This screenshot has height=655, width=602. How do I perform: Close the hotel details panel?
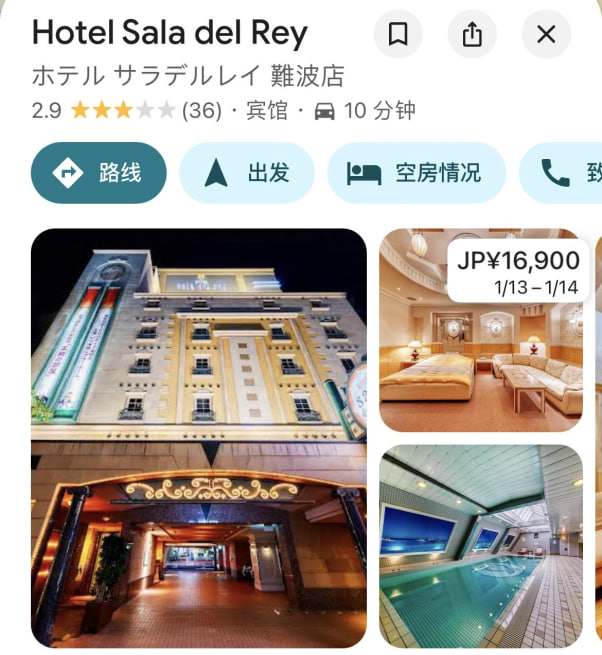546,35
